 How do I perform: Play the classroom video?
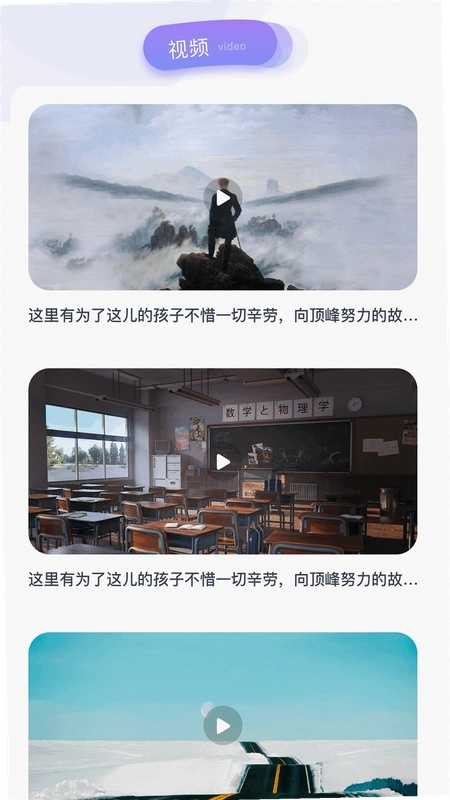223,462
